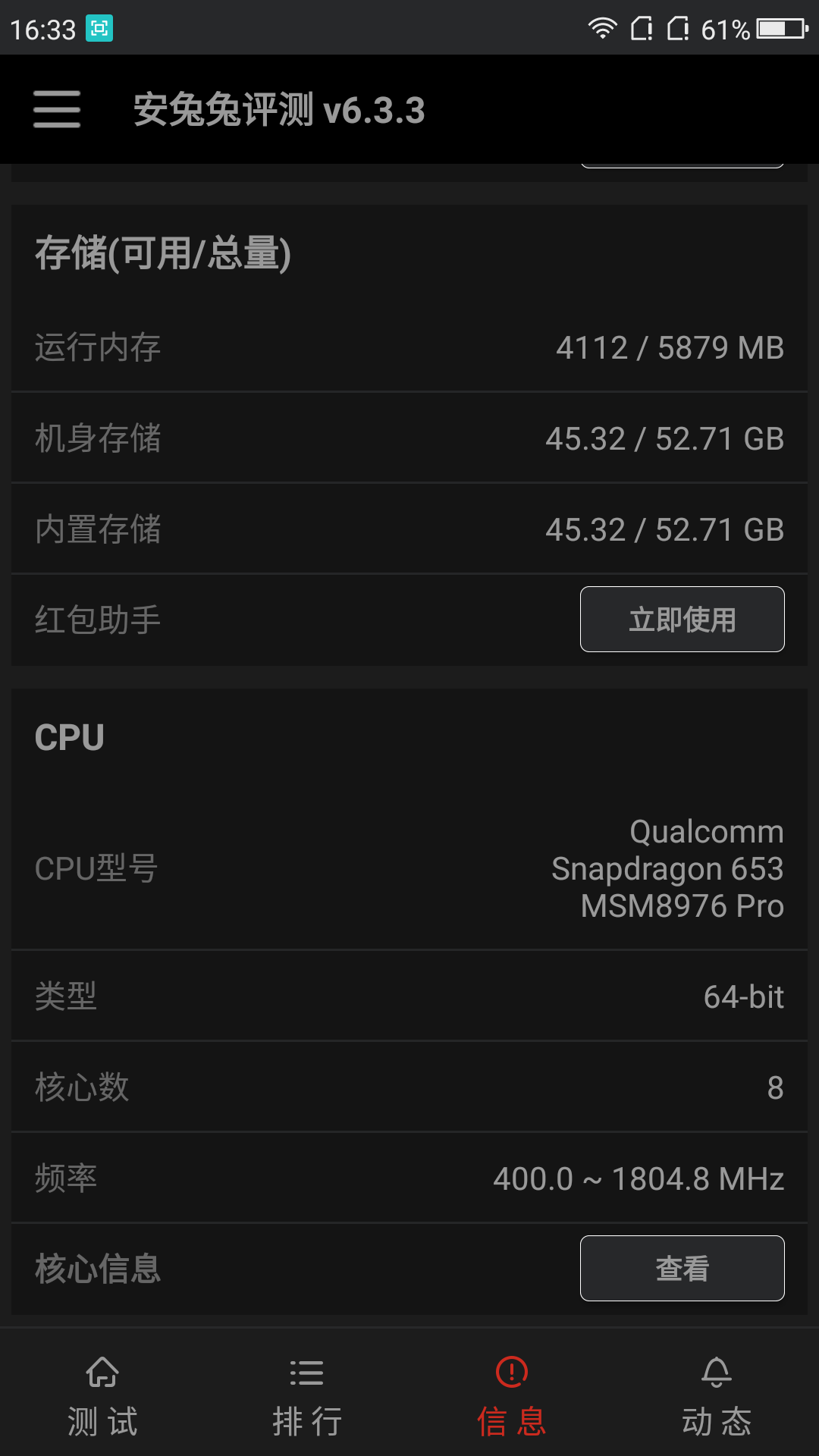Tap the 红包助手 label

97,619
